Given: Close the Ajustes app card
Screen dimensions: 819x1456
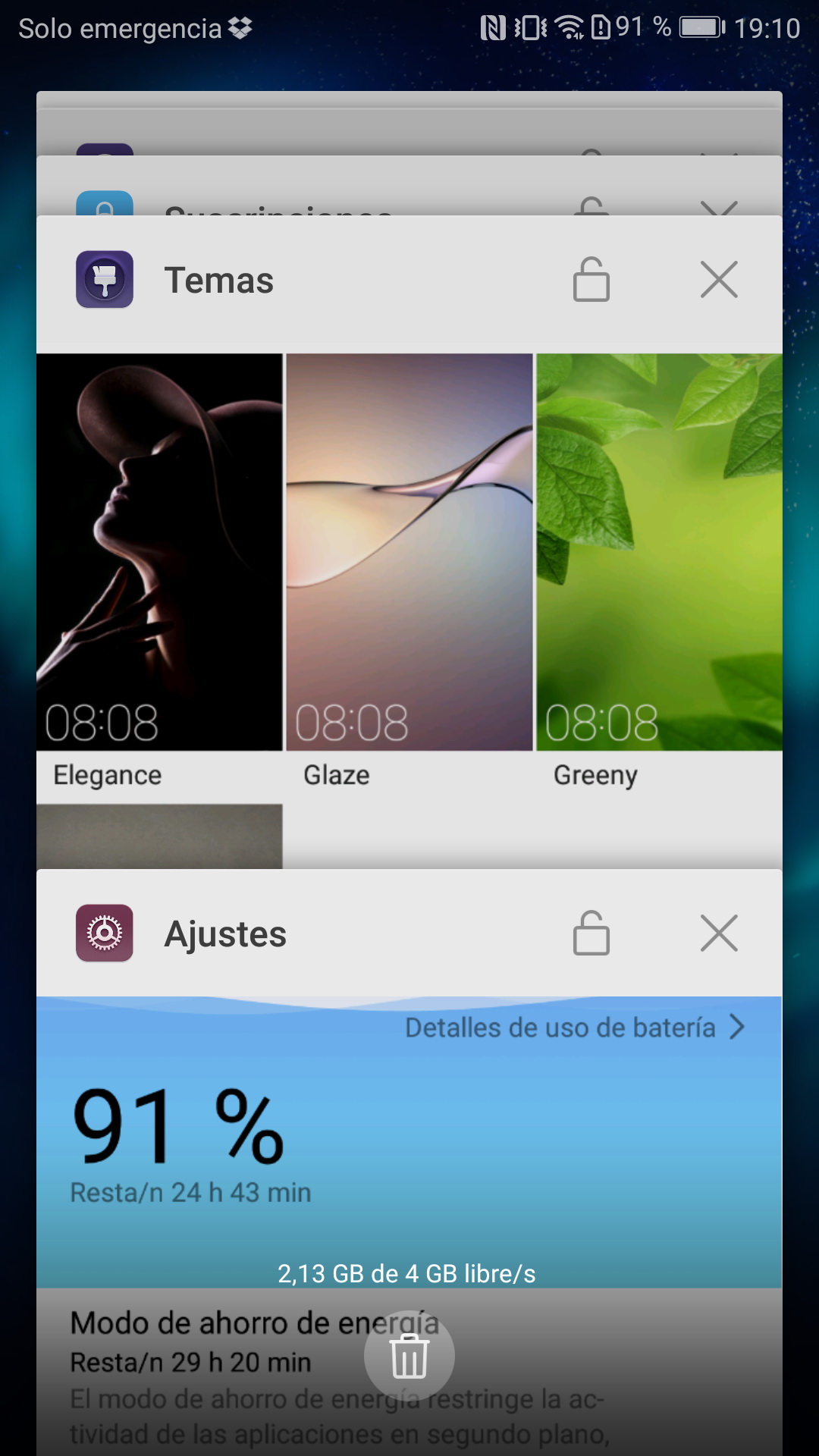Looking at the screenshot, I should [x=719, y=933].
